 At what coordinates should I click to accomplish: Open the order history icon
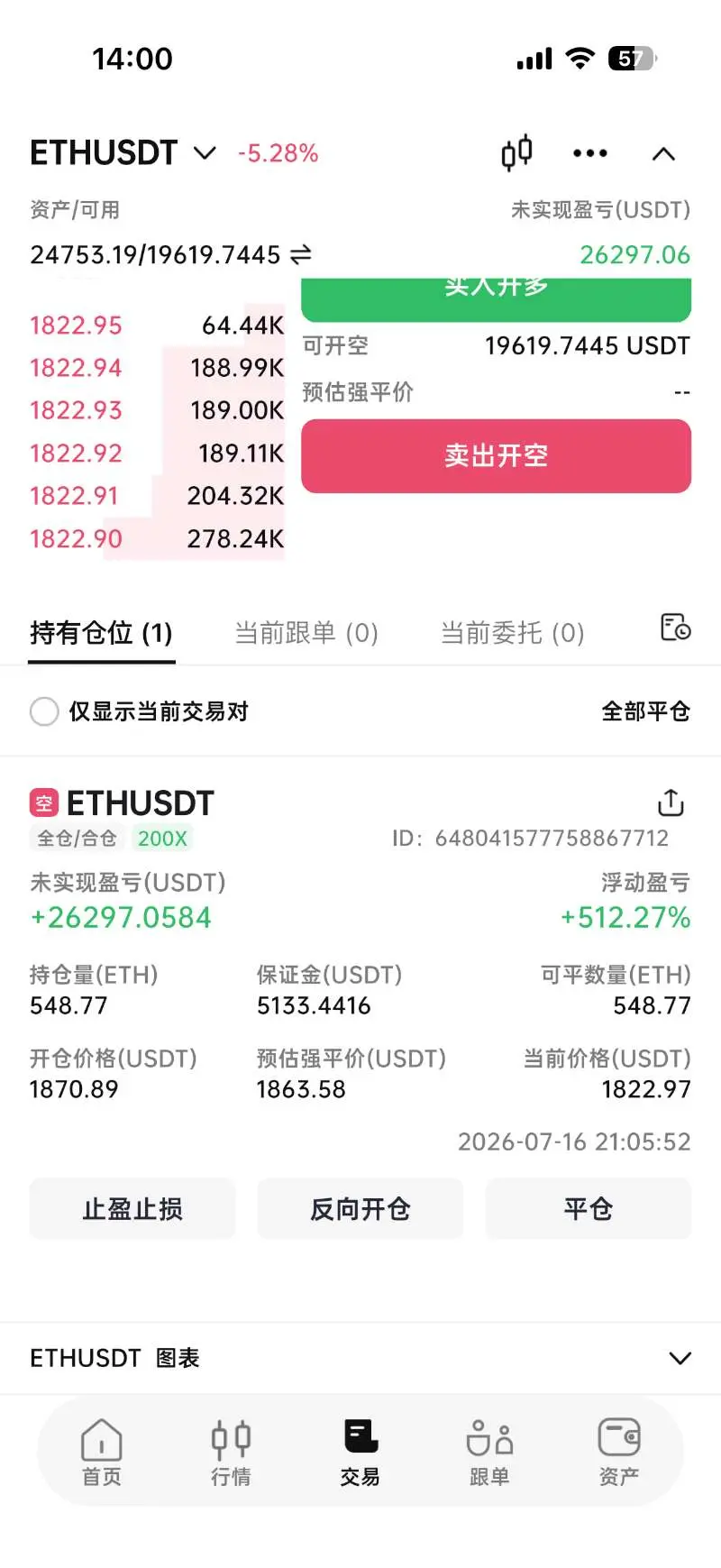click(x=675, y=627)
